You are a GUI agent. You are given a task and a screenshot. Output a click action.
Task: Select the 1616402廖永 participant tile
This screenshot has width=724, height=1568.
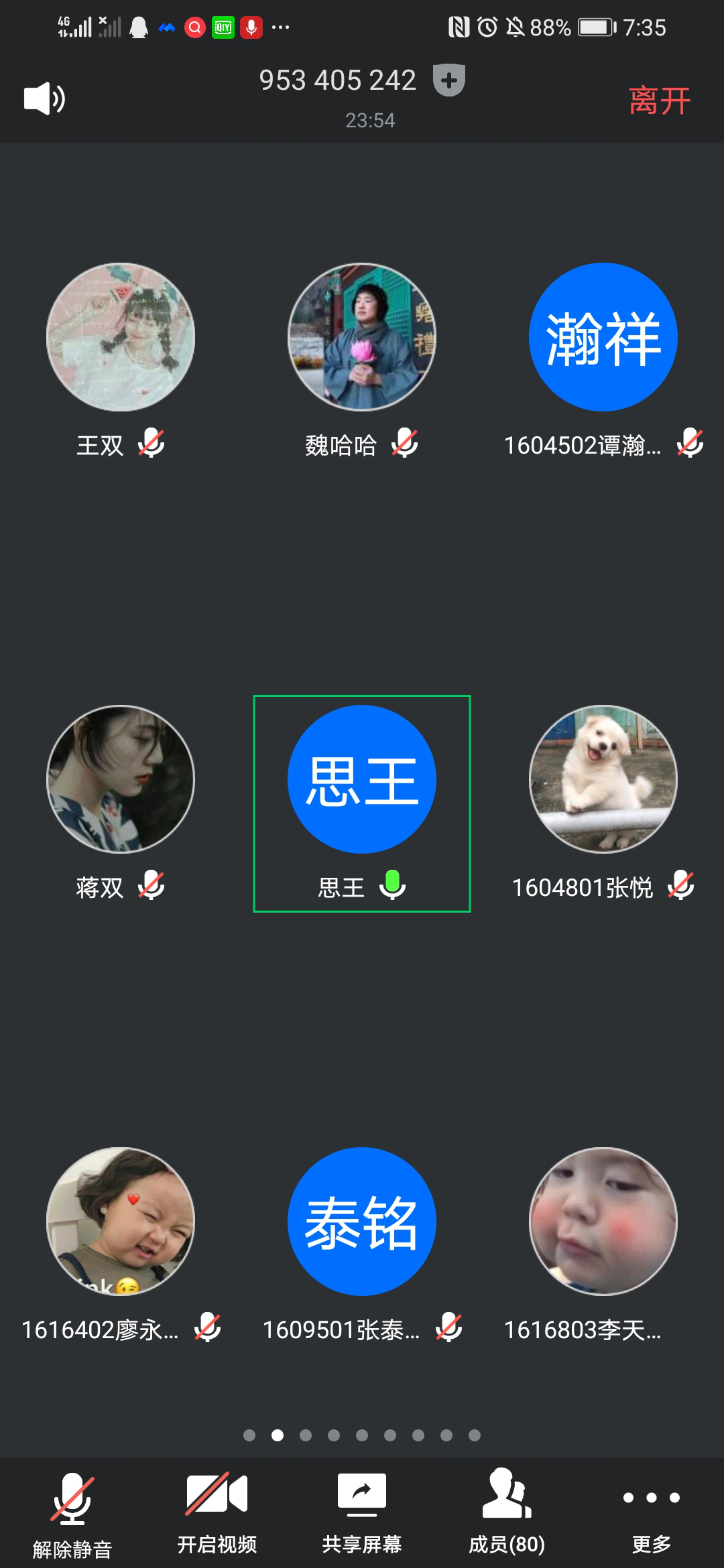[121, 1222]
